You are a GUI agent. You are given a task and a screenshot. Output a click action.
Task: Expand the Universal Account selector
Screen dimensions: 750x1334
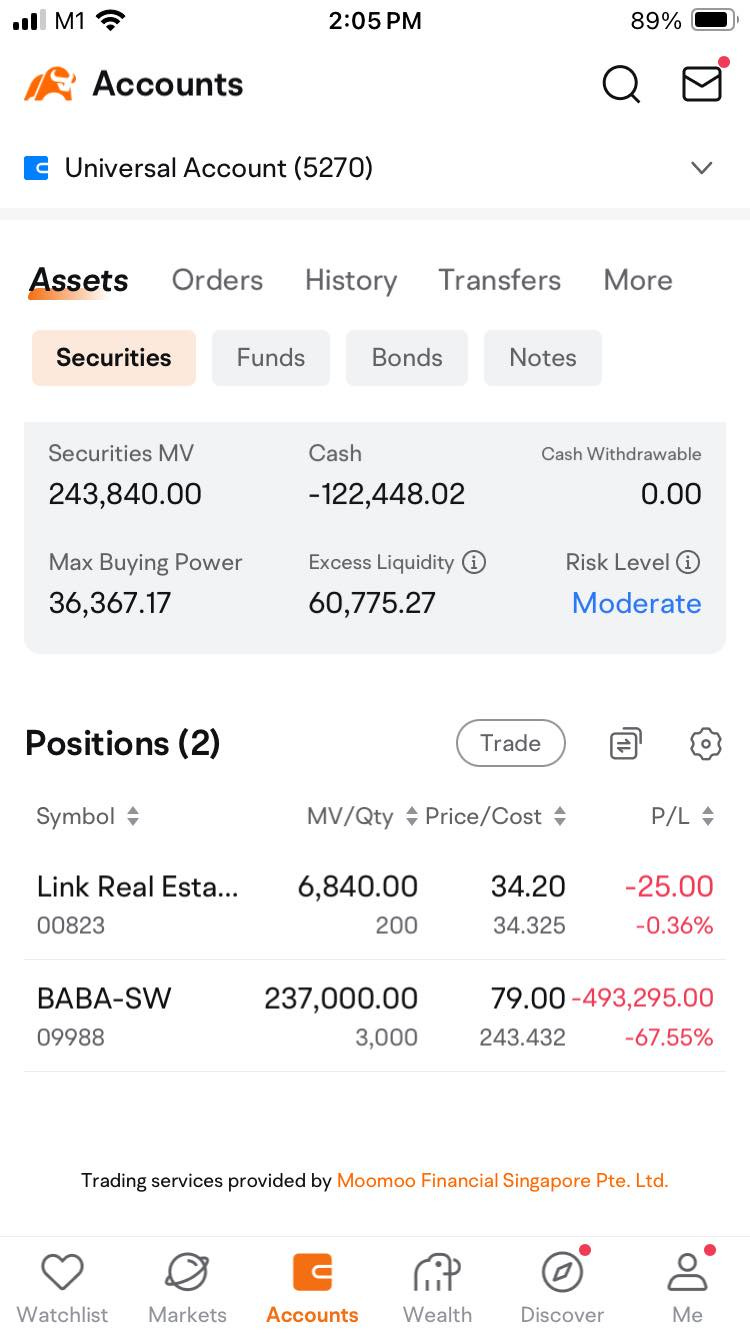click(701, 167)
